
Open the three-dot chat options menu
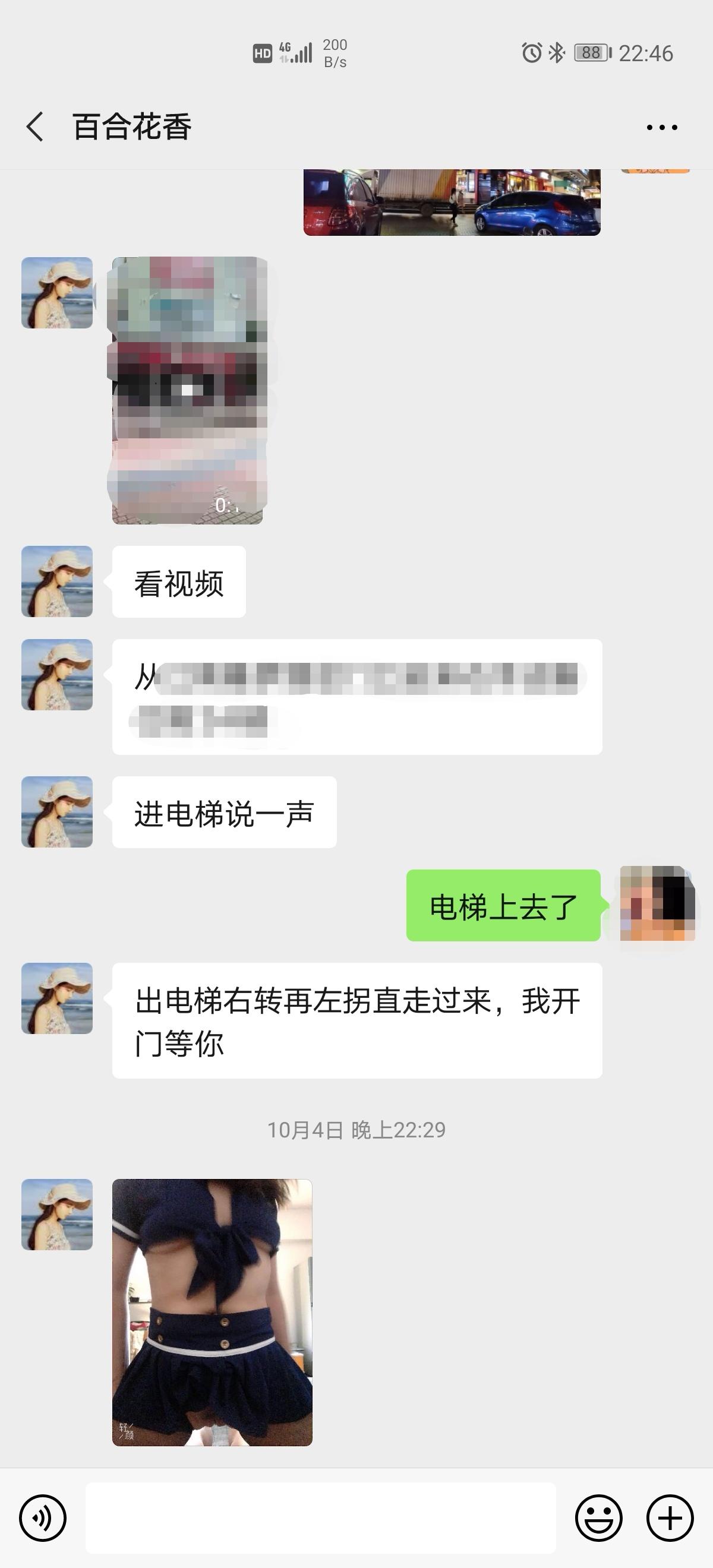(x=661, y=127)
